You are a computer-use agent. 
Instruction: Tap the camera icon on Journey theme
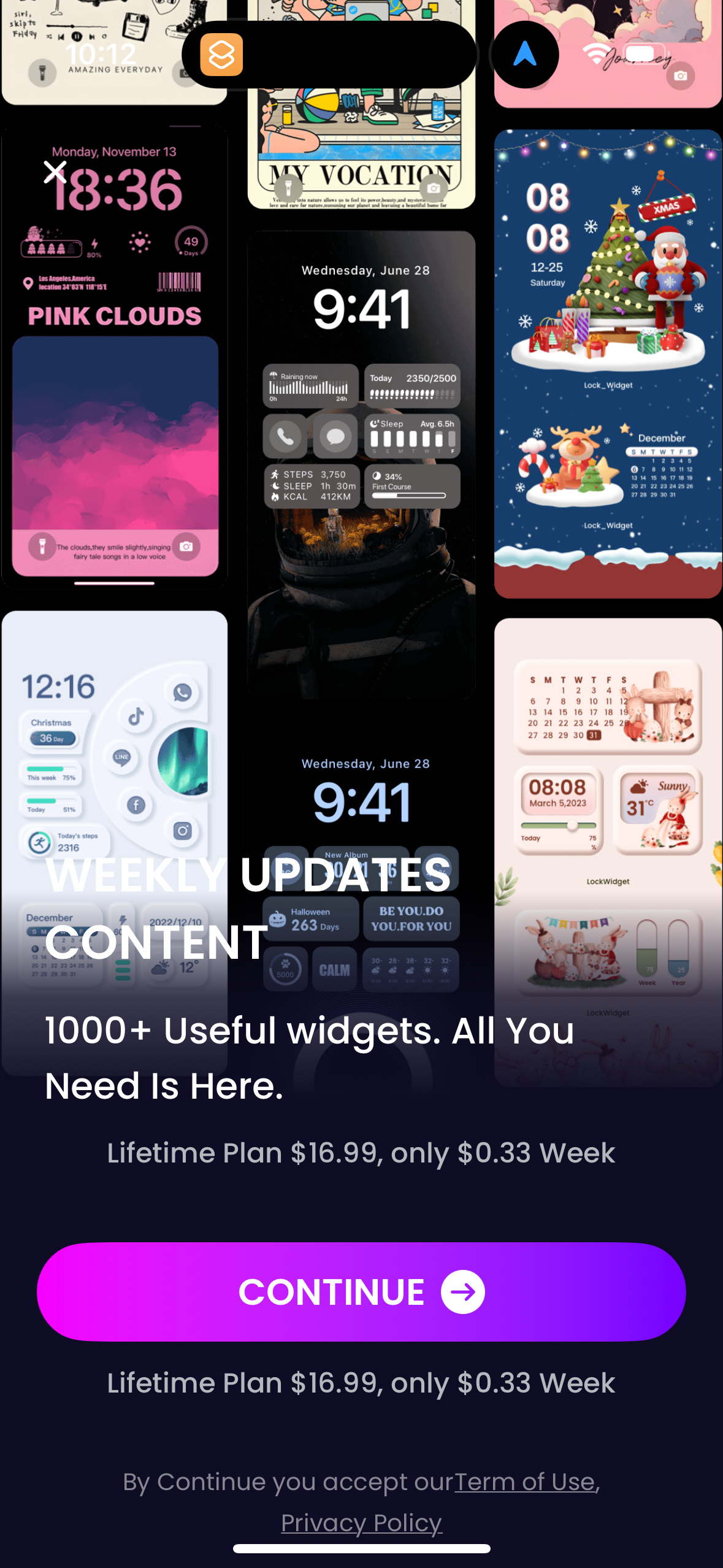pyautogui.click(x=679, y=77)
